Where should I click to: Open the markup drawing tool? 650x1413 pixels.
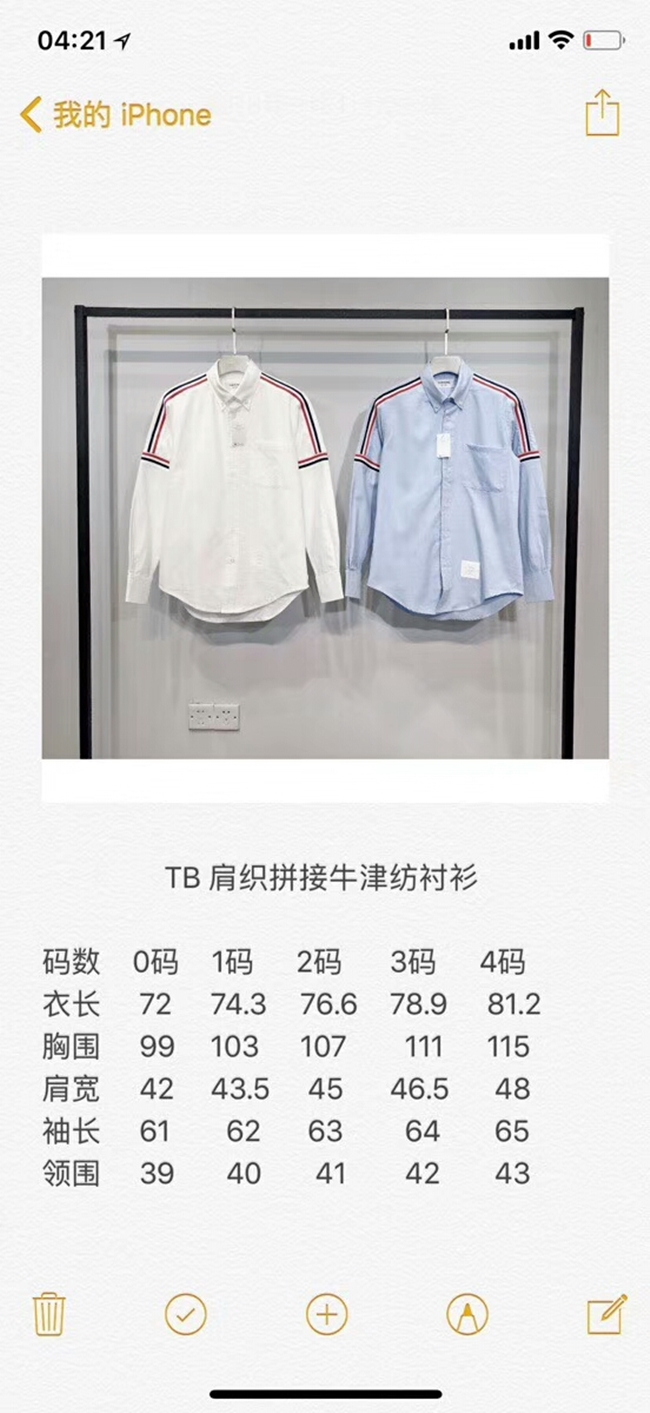point(467,1313)
